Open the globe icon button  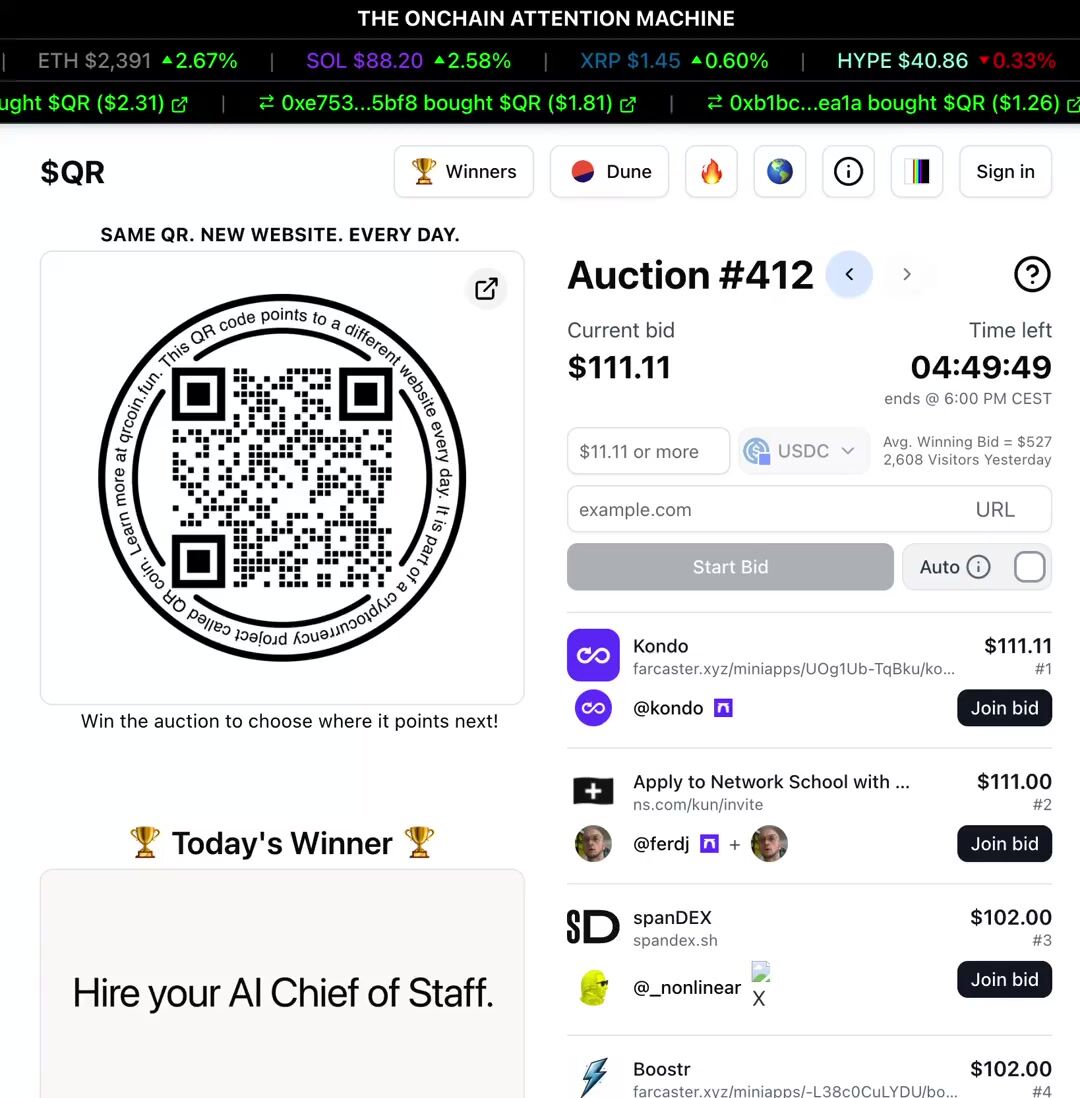pyautogui.click(x=779, y=172)
